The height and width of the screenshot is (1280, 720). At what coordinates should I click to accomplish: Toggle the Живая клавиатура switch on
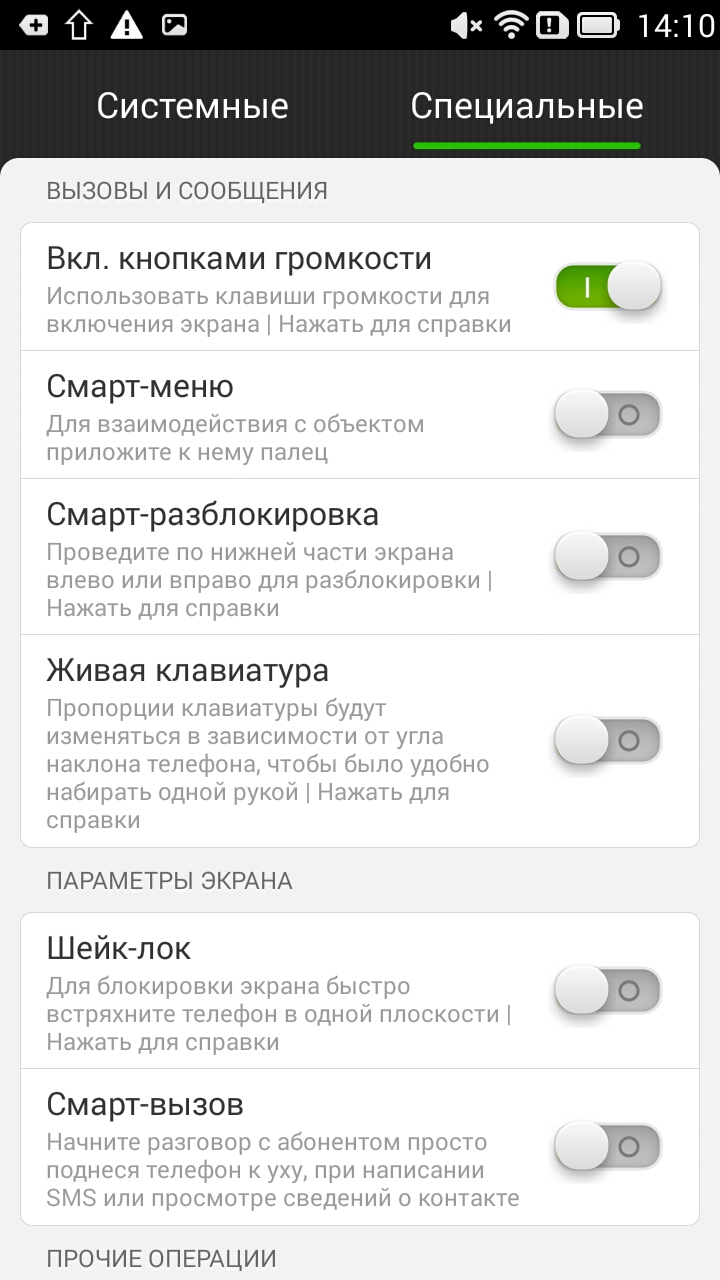(x=608, y=741)
